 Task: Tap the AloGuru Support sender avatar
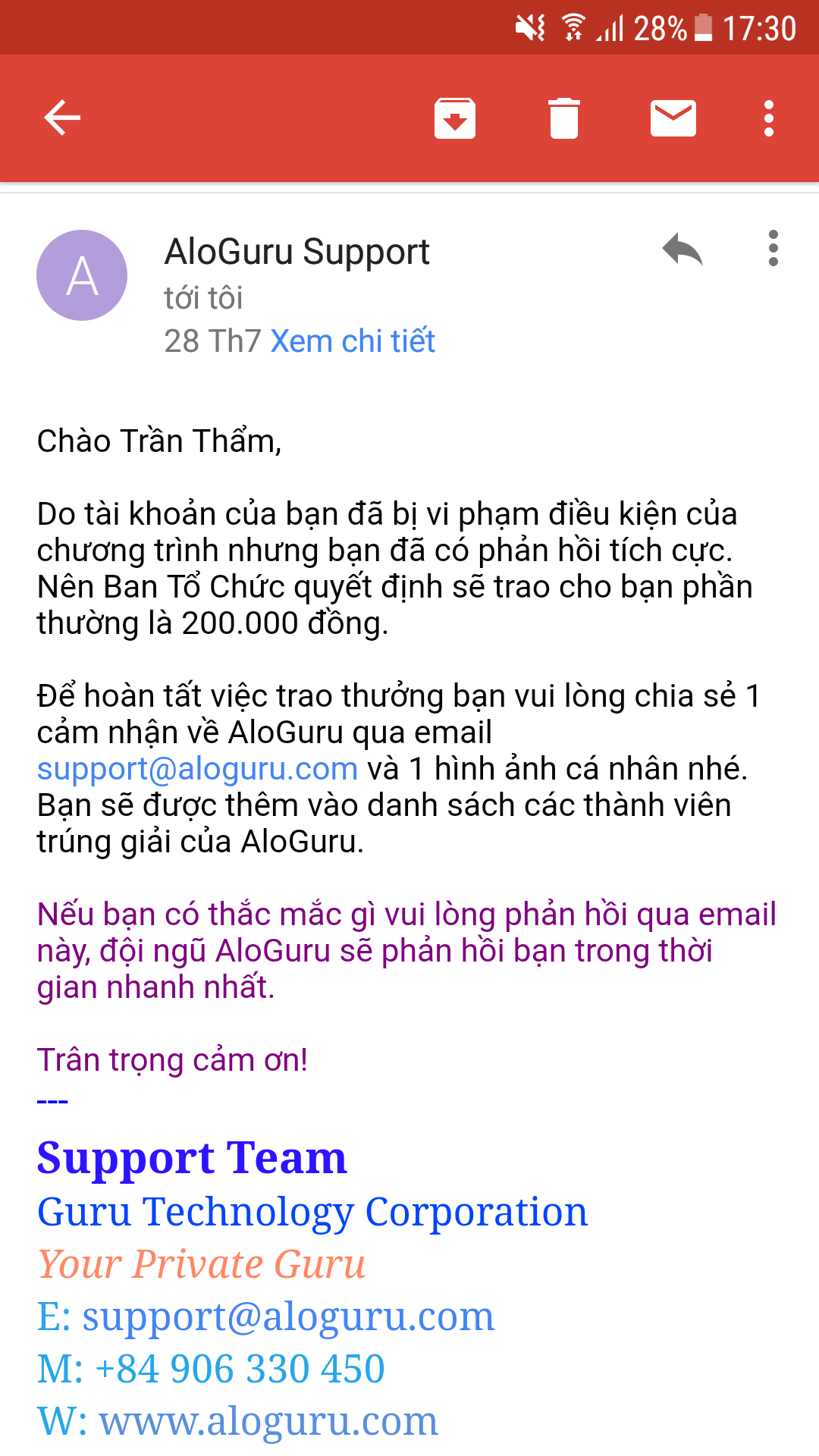(x=82, y=275)
